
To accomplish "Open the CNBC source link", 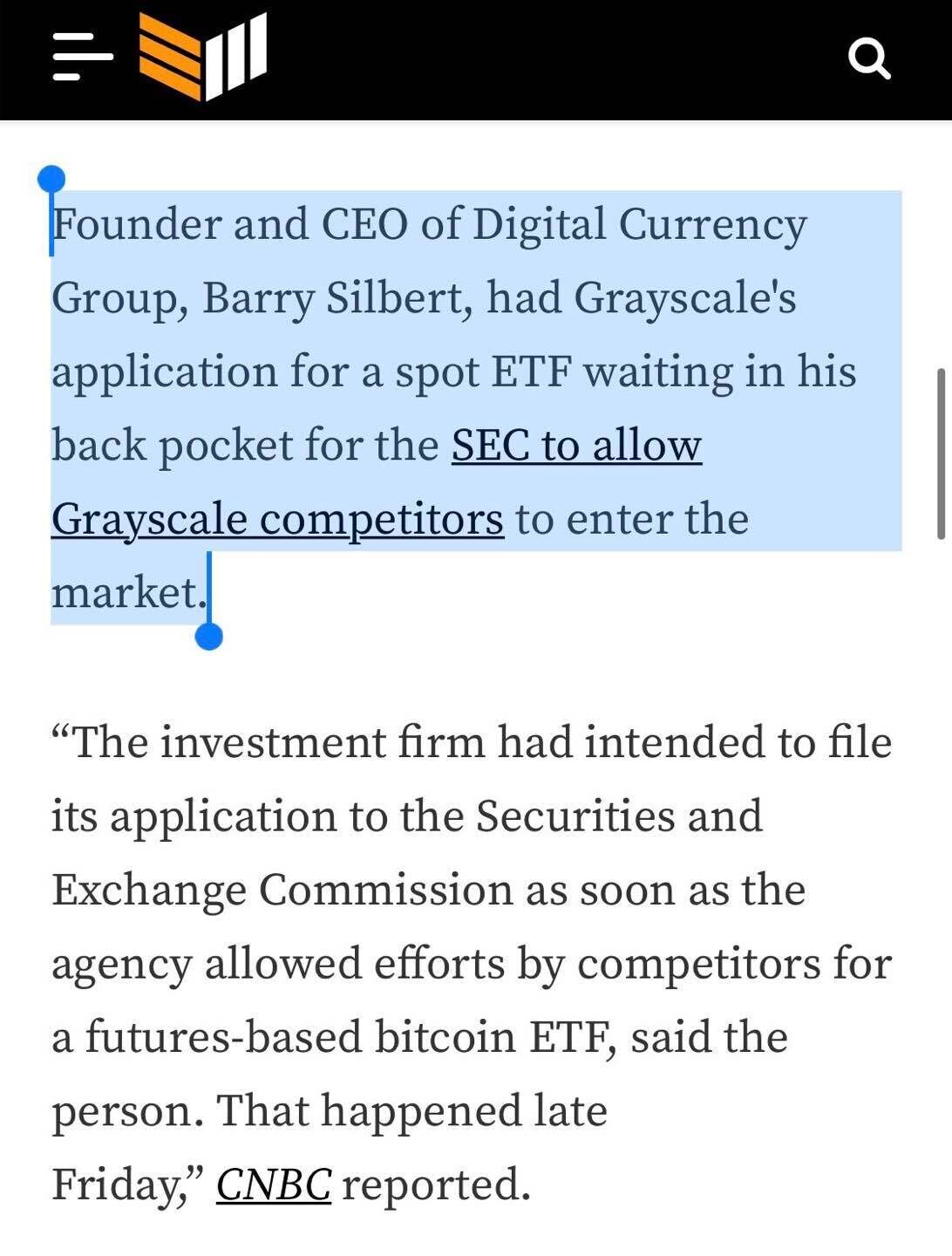I will click(x=274, y=1184).
